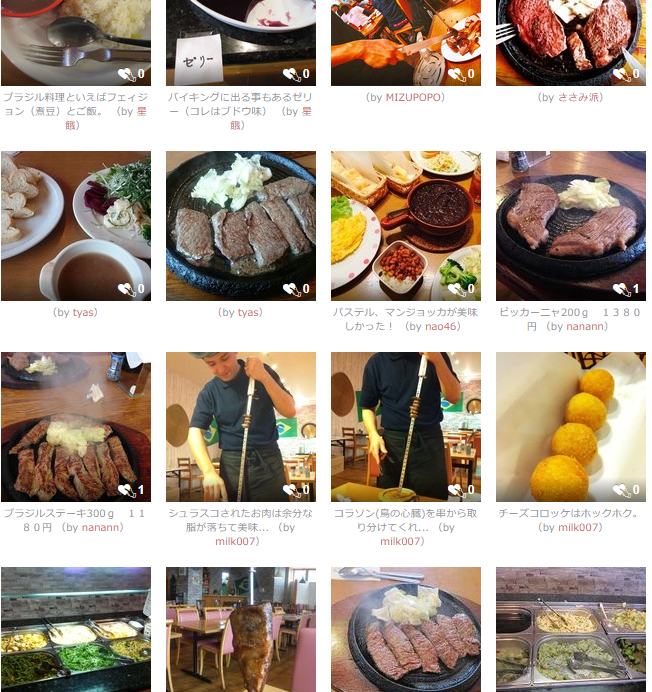
Task: View the steak photo by ささみ派
Action: coord(570,40)
